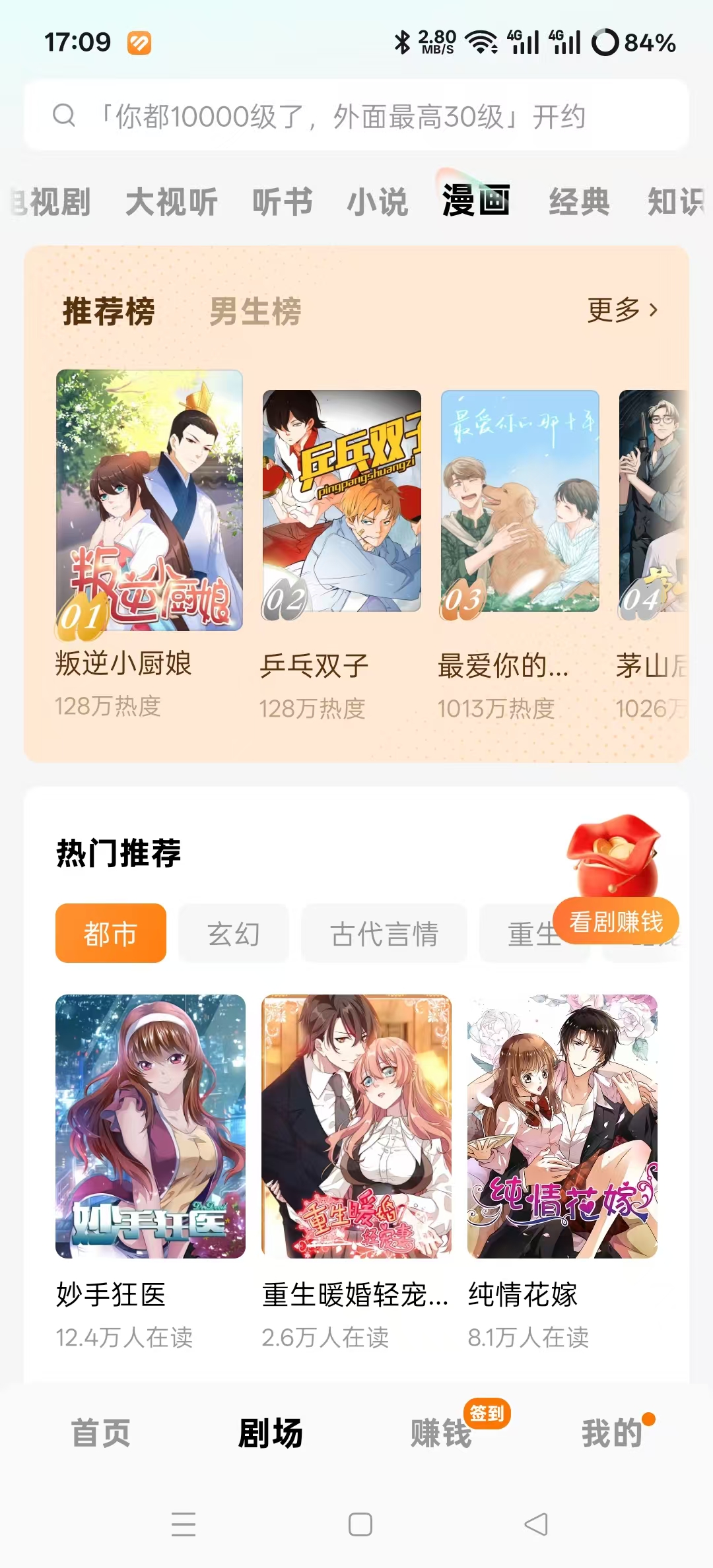Select the 都市 category filter
Screen dimensions: 713x1568
(x=110, y=932)
